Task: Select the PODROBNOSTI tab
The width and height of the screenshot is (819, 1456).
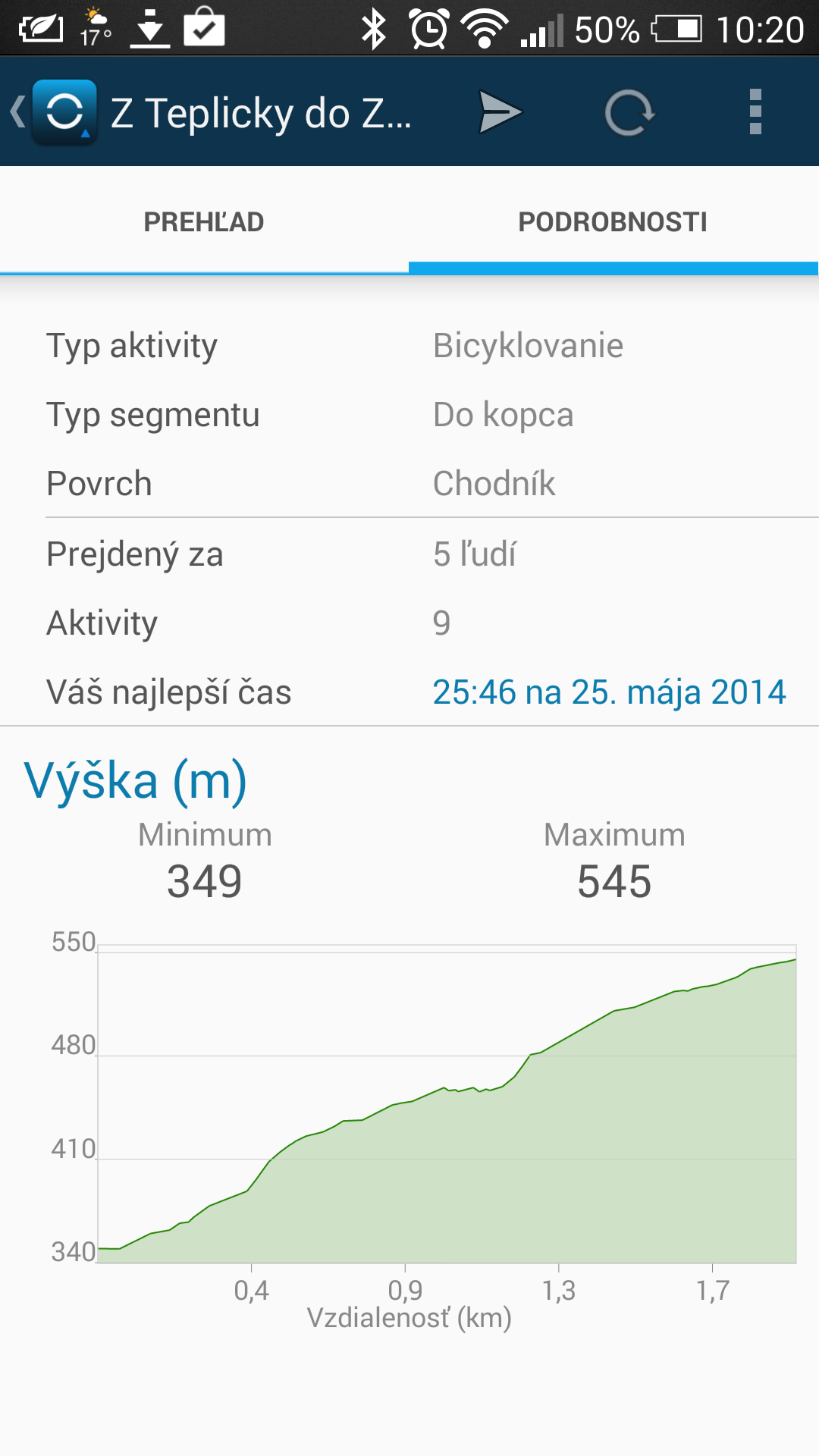Action: pos(613,222)
